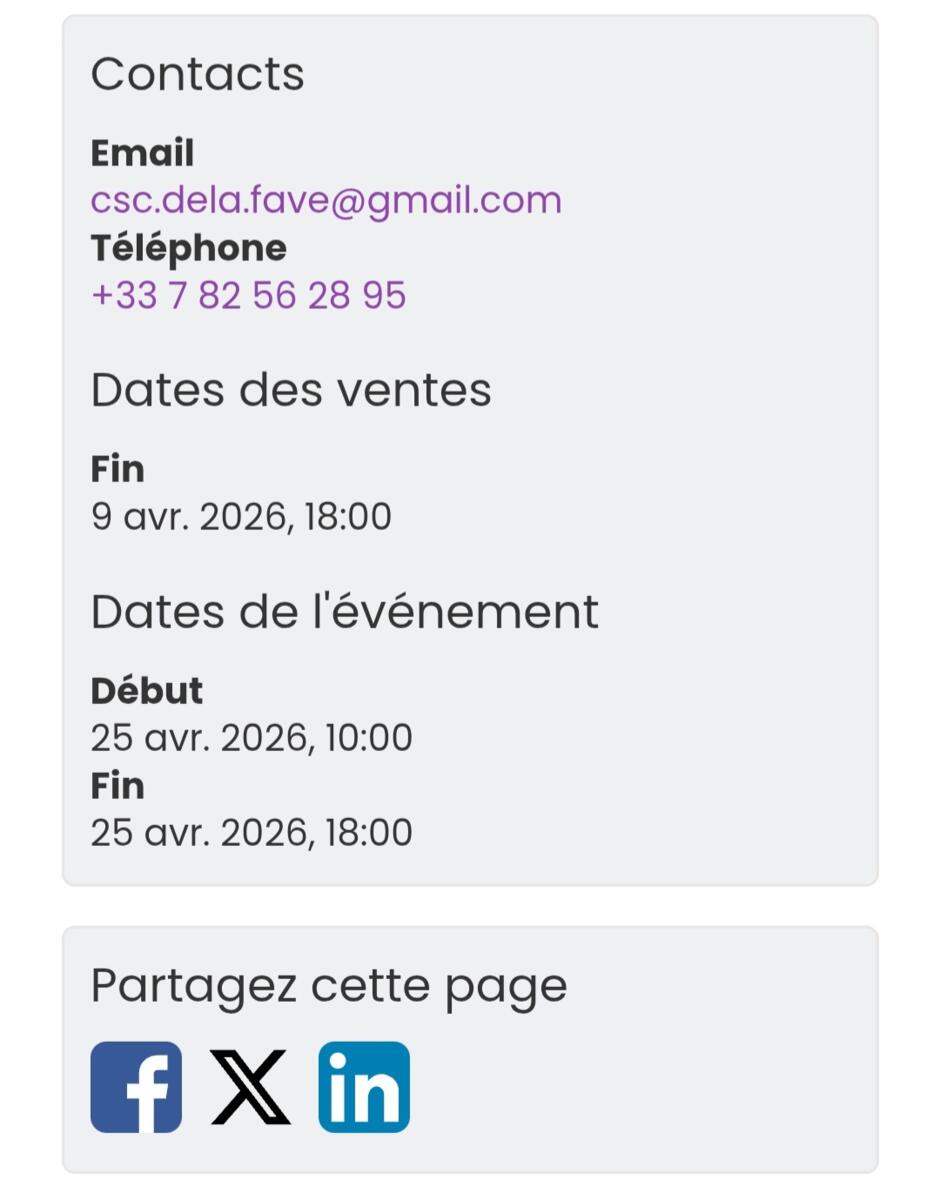Share this page on X

[x=250, y=1087]
